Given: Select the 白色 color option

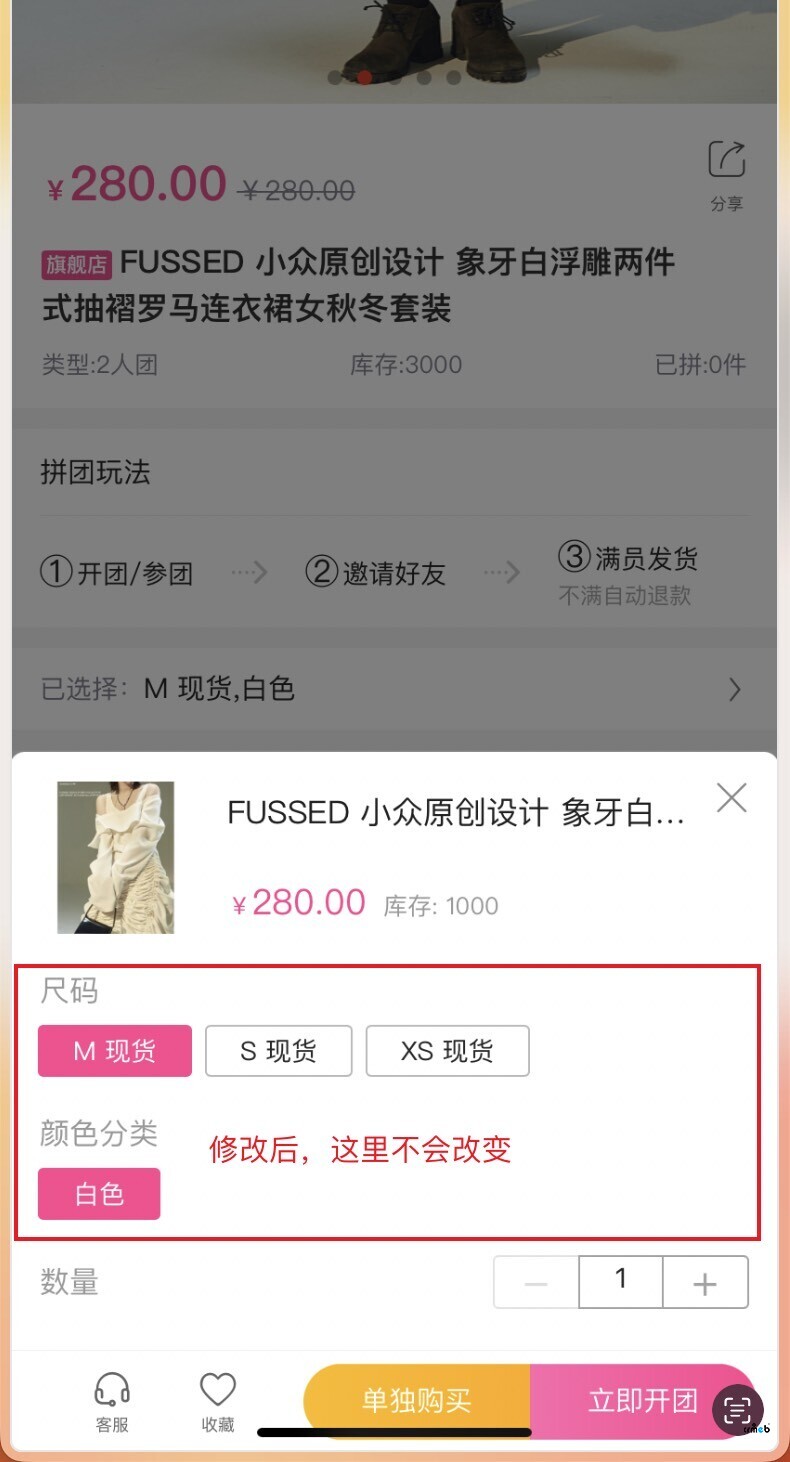Looking at the screenshot, I should tap(98, 1193).
